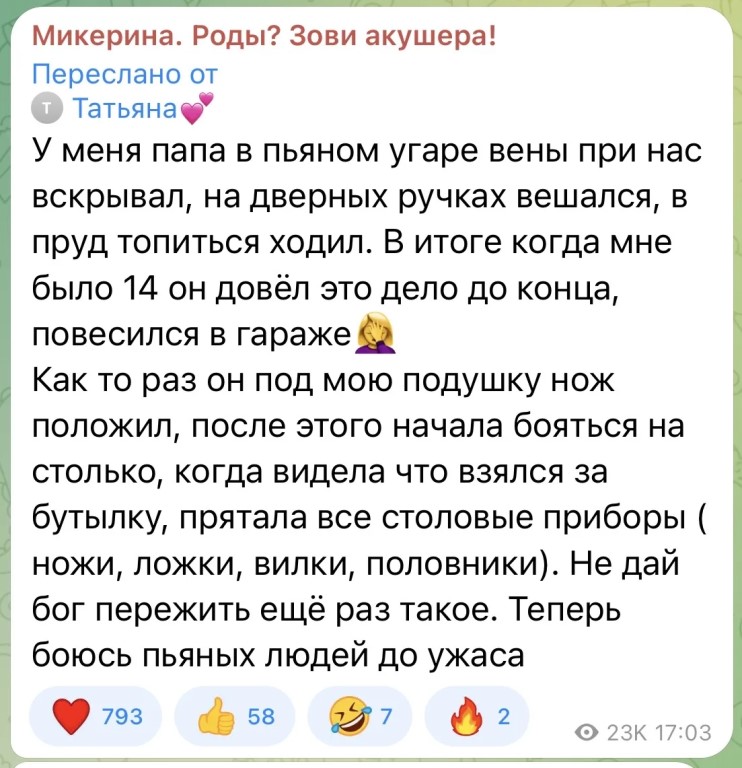The image size is (742, 768).
Task: Select the fire reaction with 2
Action: click(482, 716)
